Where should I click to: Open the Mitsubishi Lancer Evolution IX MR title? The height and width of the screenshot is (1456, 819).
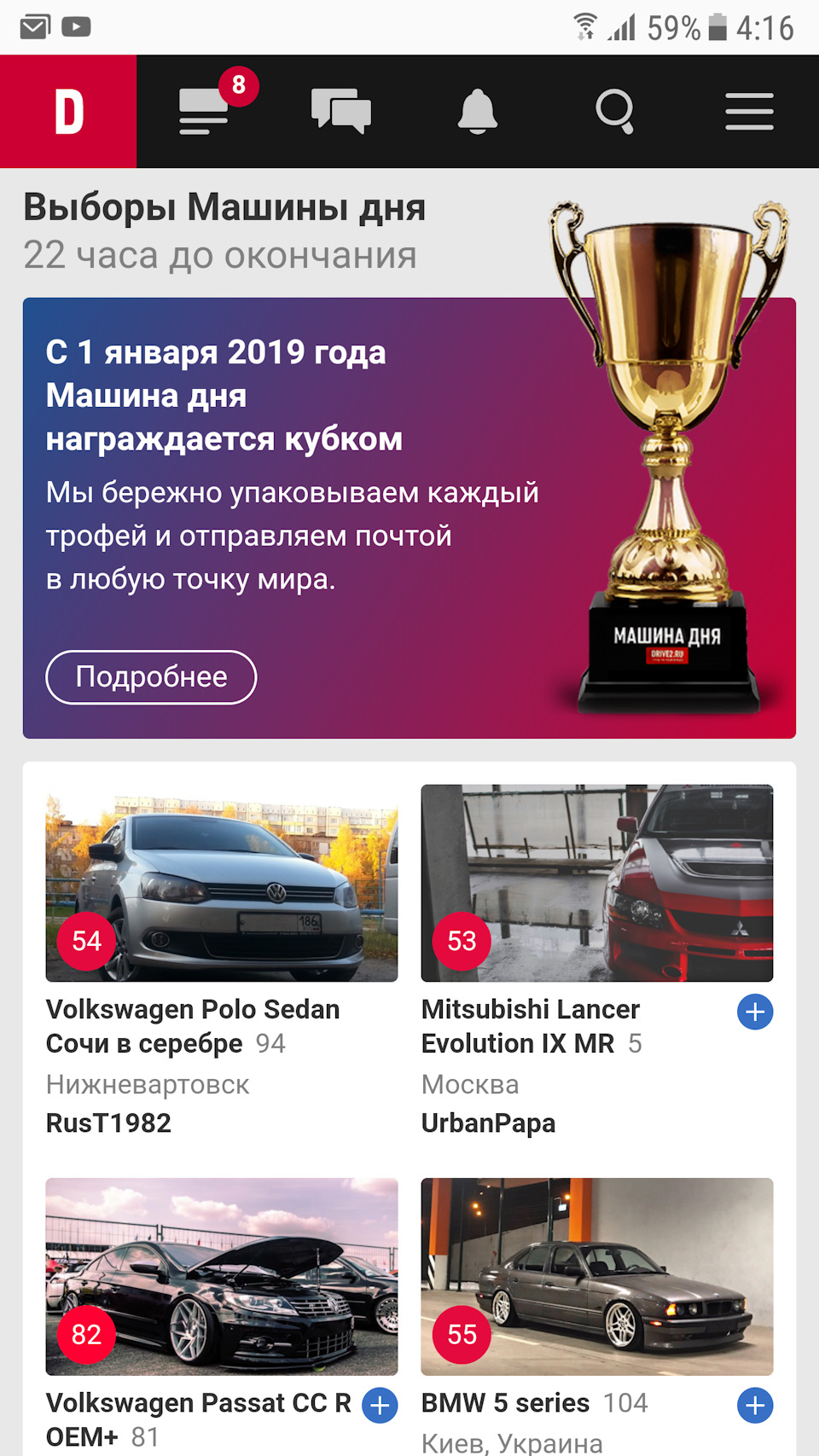tap(531, 1026)
